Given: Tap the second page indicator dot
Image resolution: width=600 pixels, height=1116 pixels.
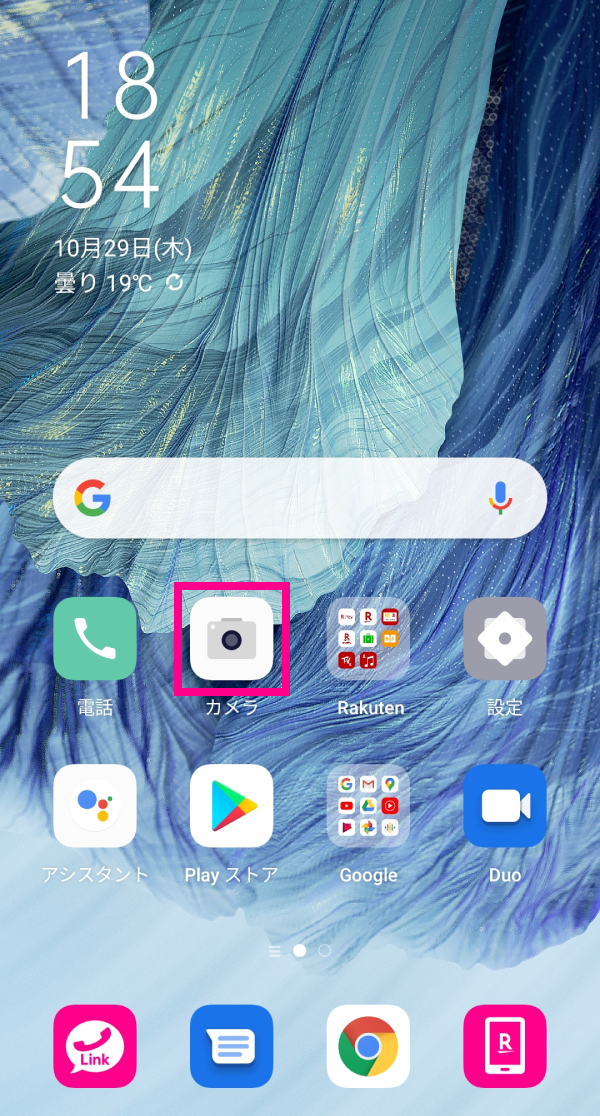Looking at the screenshot, I should (x=324, y=951).
